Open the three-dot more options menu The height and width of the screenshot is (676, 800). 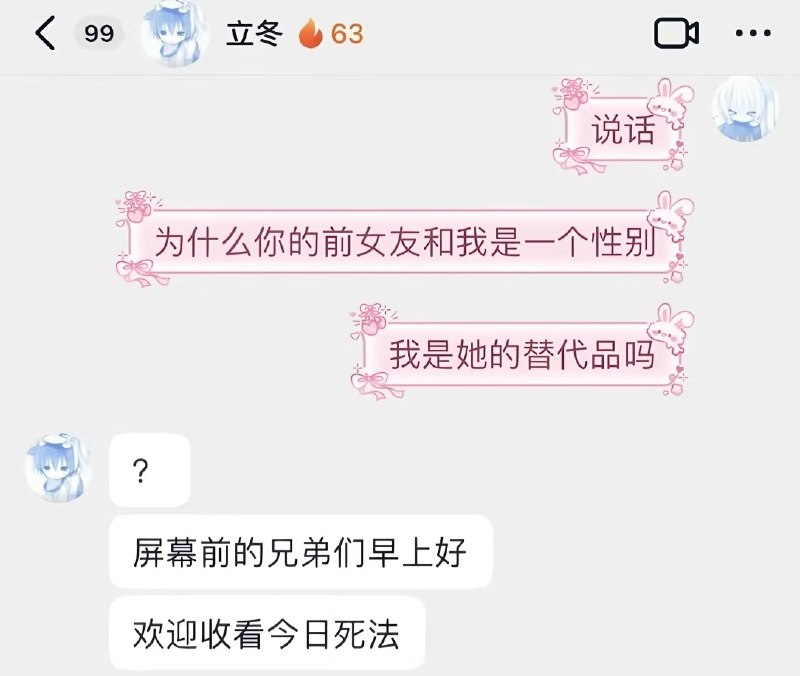(x=753, y=33)
